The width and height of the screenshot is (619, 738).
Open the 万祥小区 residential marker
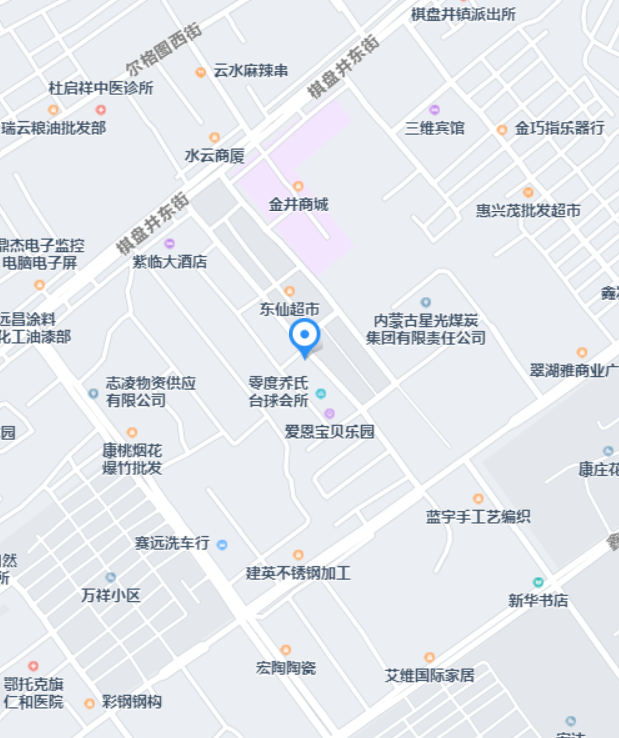pos(110,577)
